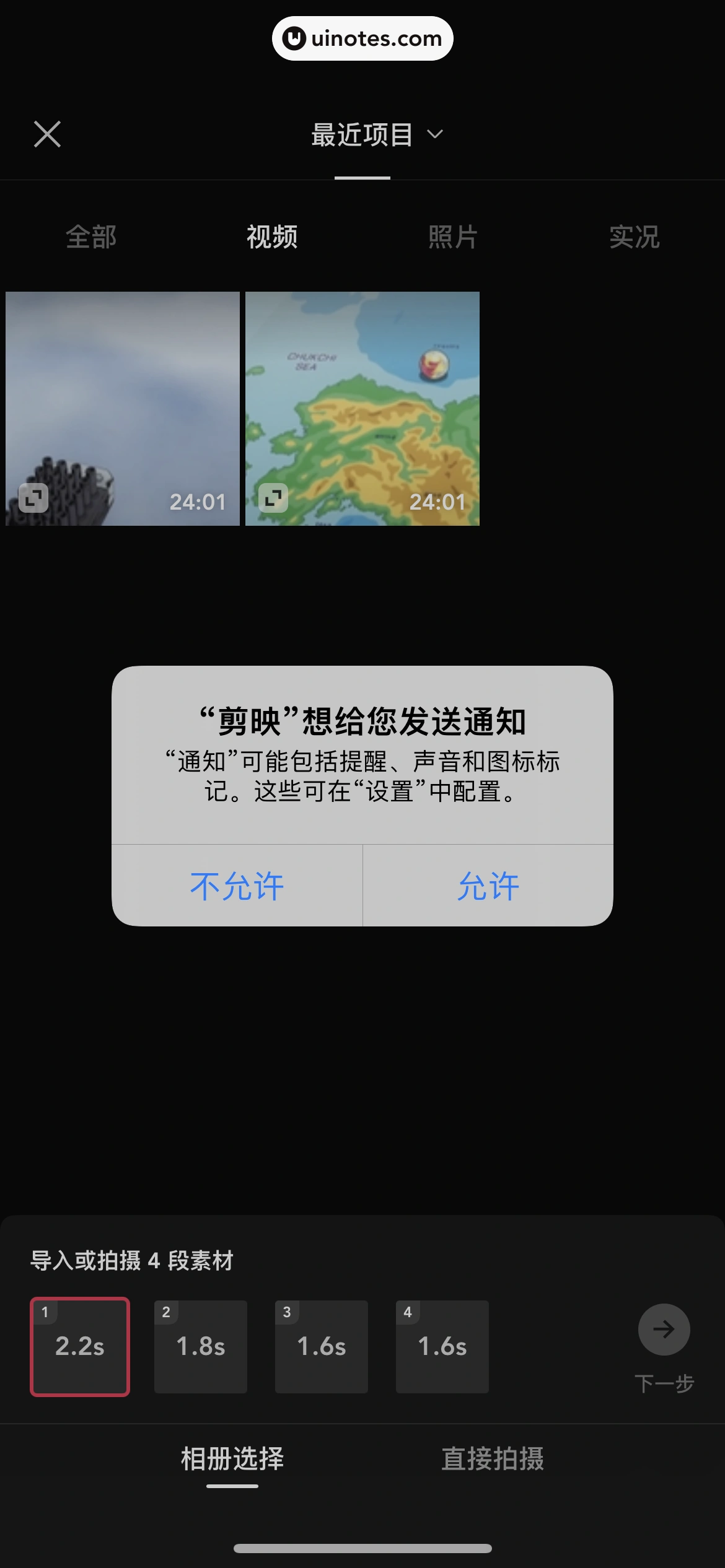Screen dimensions: 725x1568
Task: Expand material slot 3 labeled 1.6s
Action: [321, 1346]
